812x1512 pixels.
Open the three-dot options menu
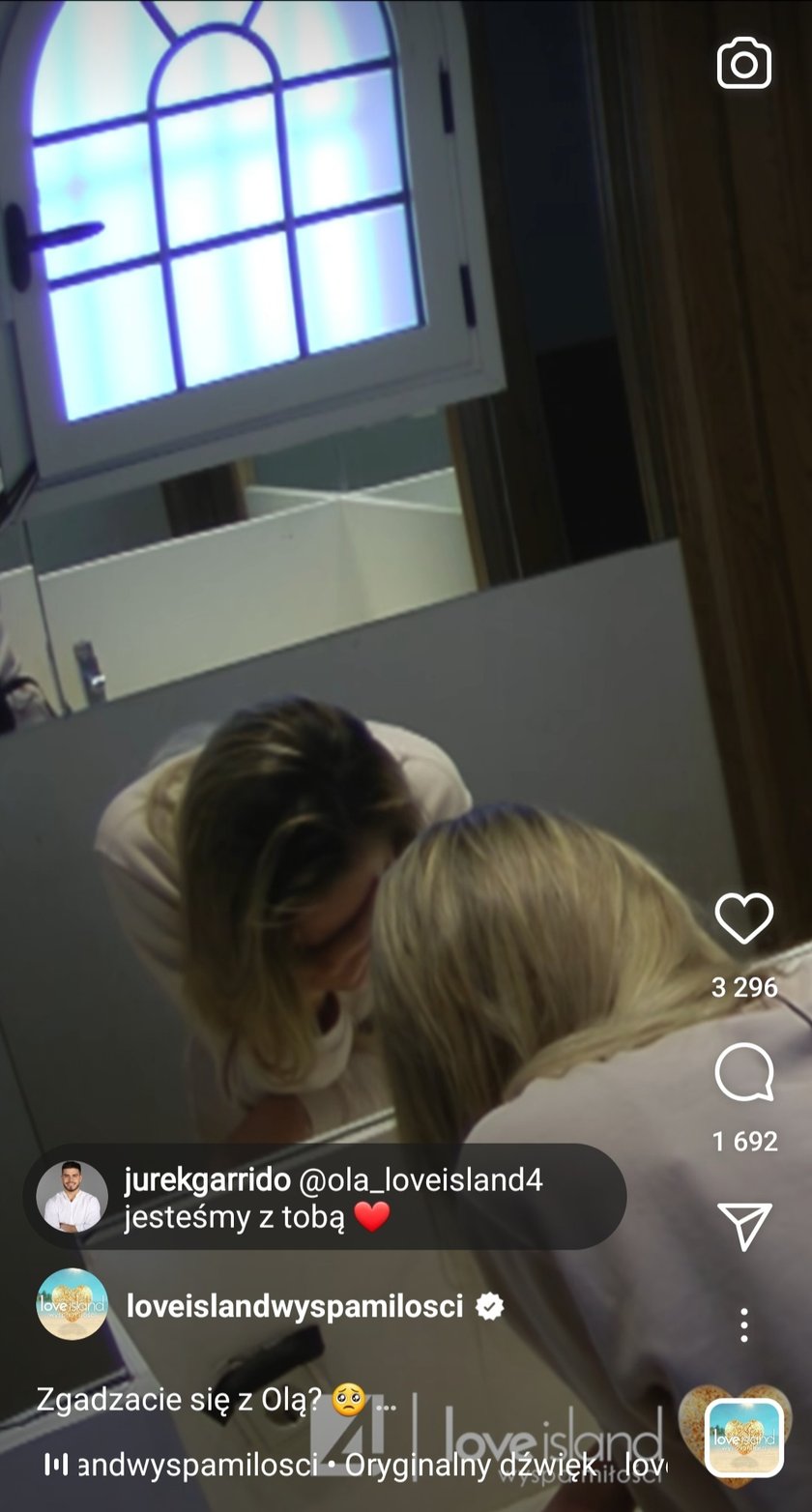(x=743, y=1324)
